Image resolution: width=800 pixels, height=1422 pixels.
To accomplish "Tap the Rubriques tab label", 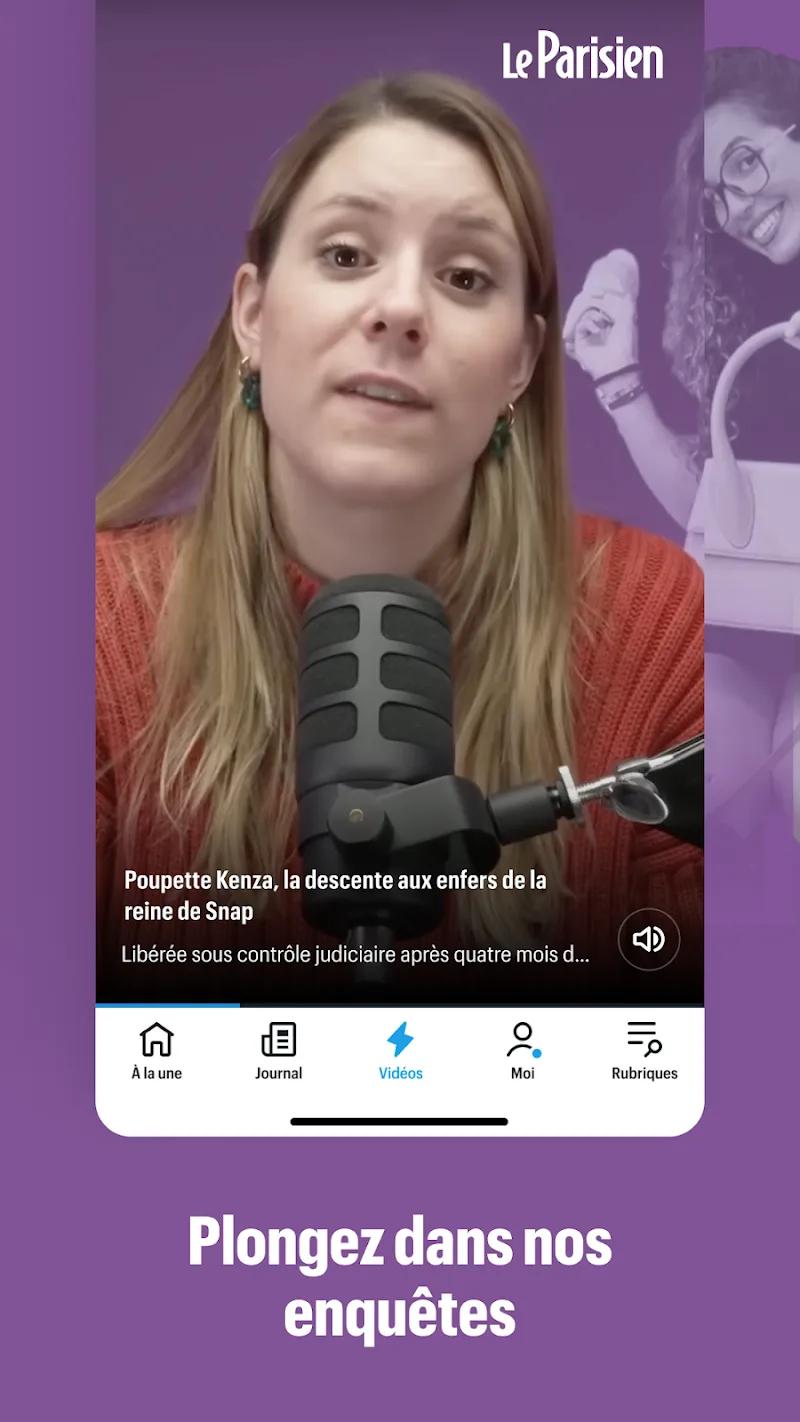I will pos(643,1073).
